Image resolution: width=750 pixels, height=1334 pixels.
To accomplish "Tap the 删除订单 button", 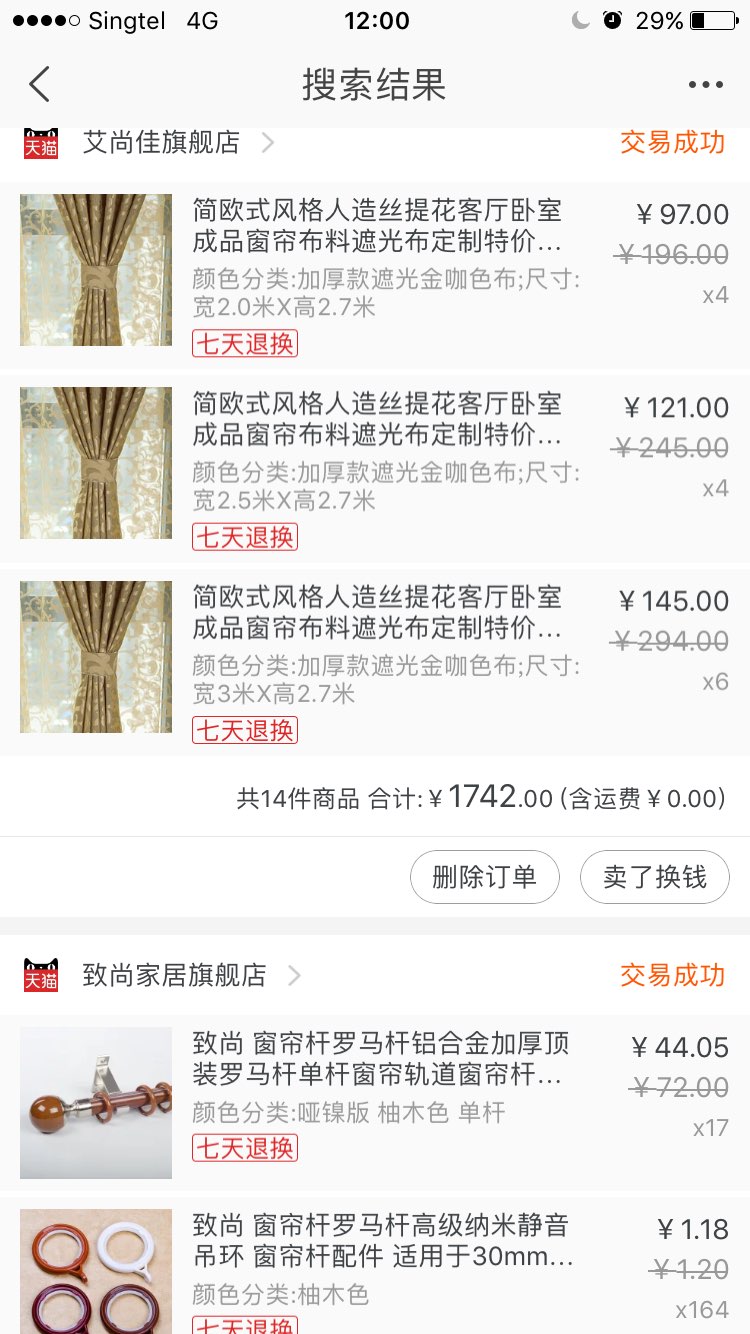I will tap(484, 877).
